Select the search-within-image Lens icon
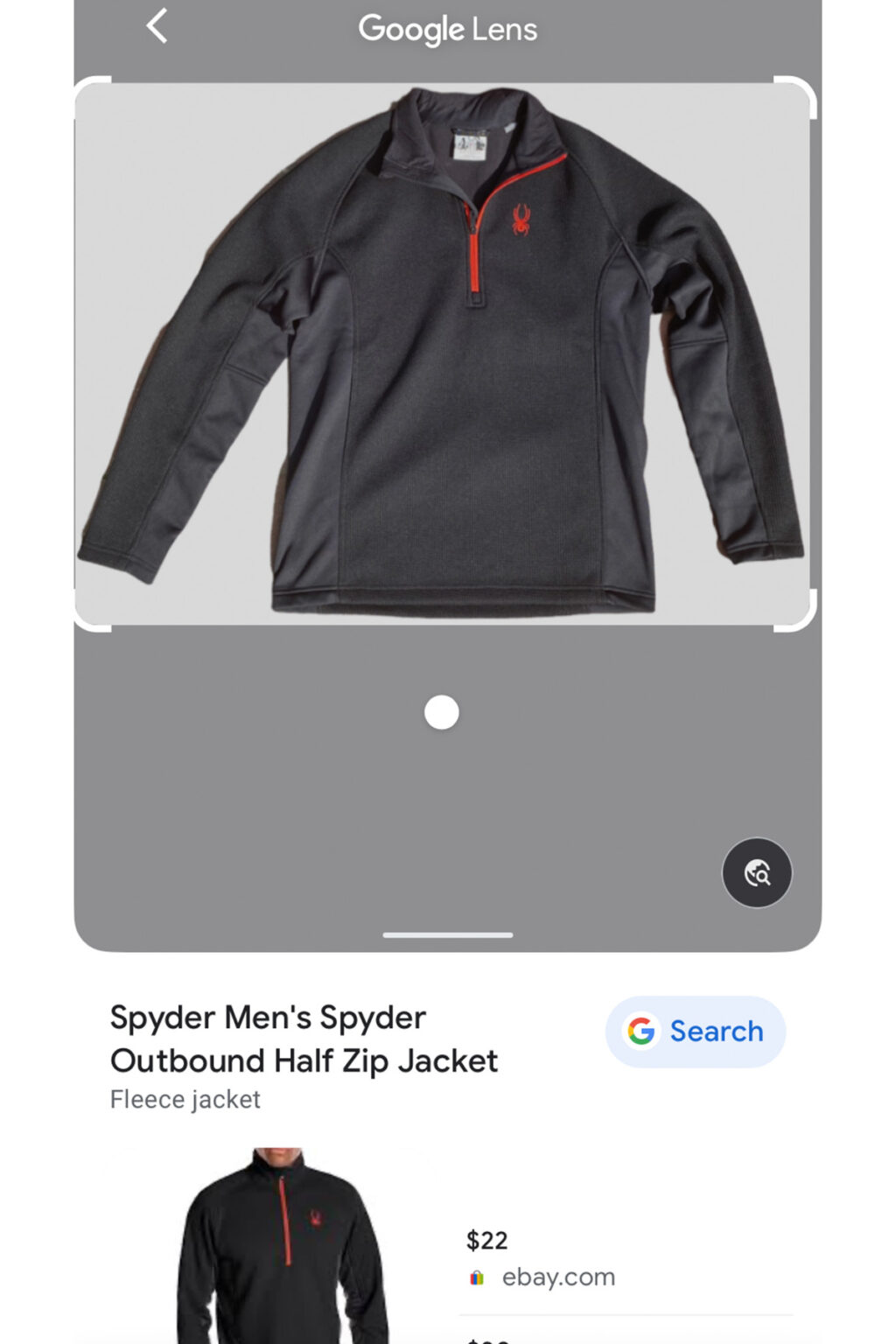Viewport: 896px width, 1344px height. coord(756,871)
